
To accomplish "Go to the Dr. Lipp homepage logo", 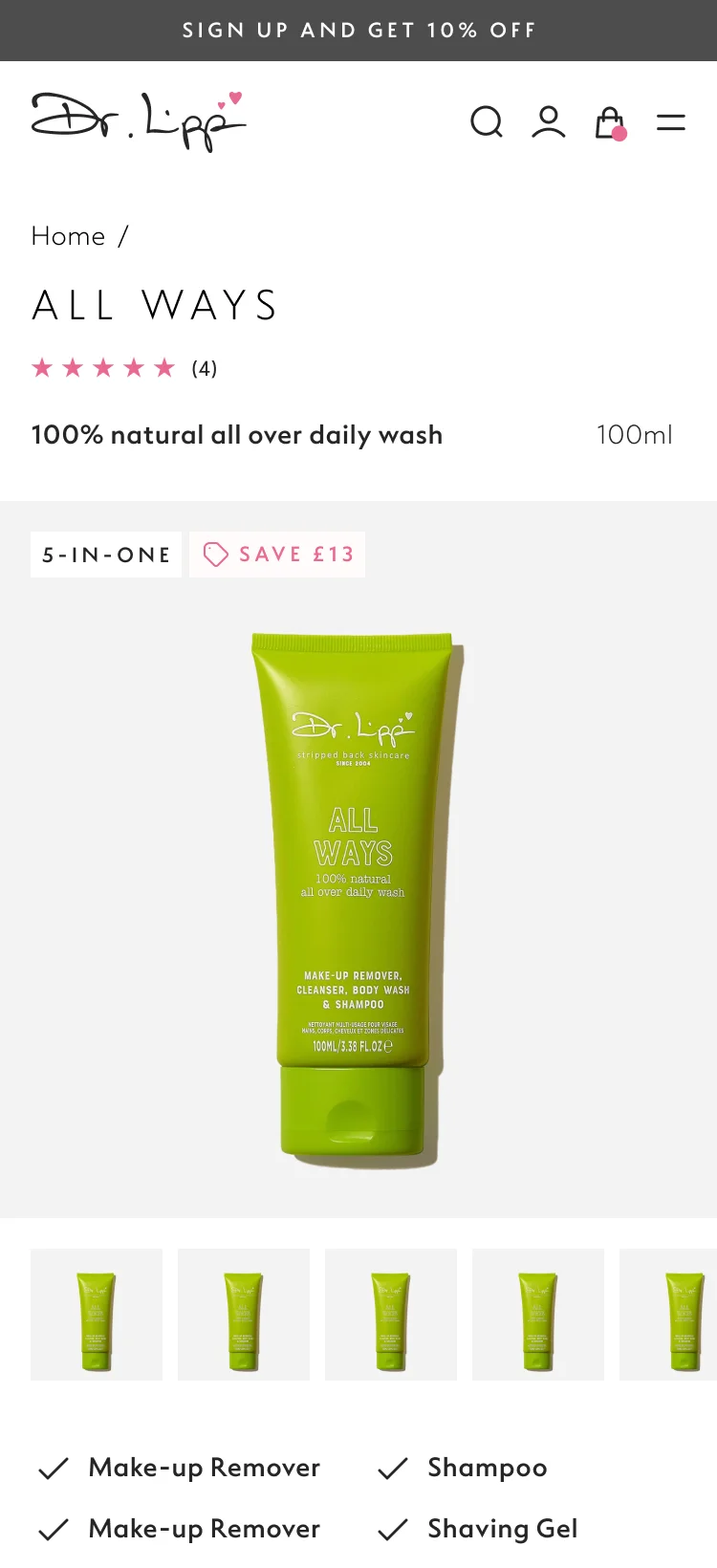I will [x=139, y=121].
